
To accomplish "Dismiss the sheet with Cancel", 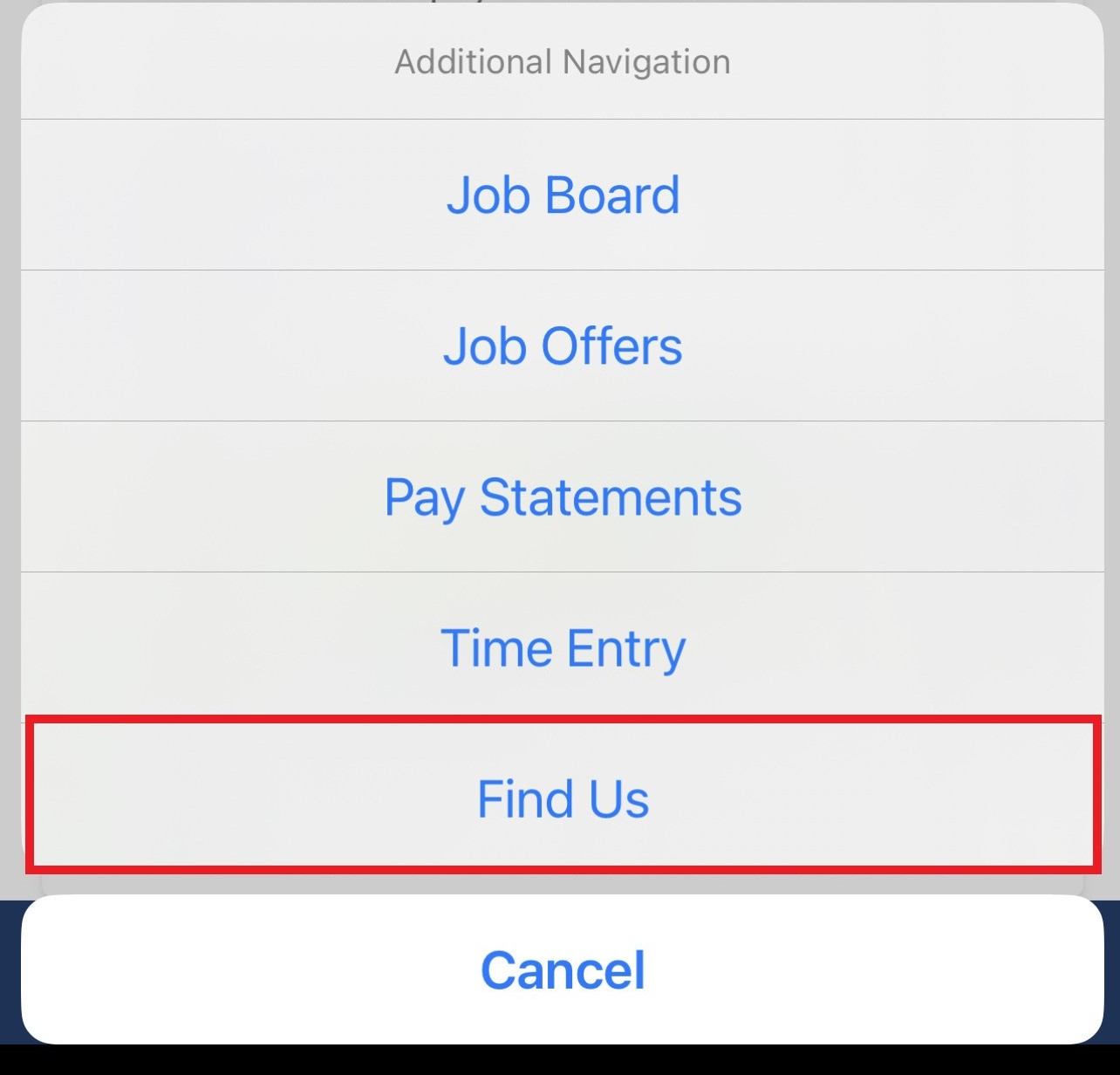I will point(563,970).
